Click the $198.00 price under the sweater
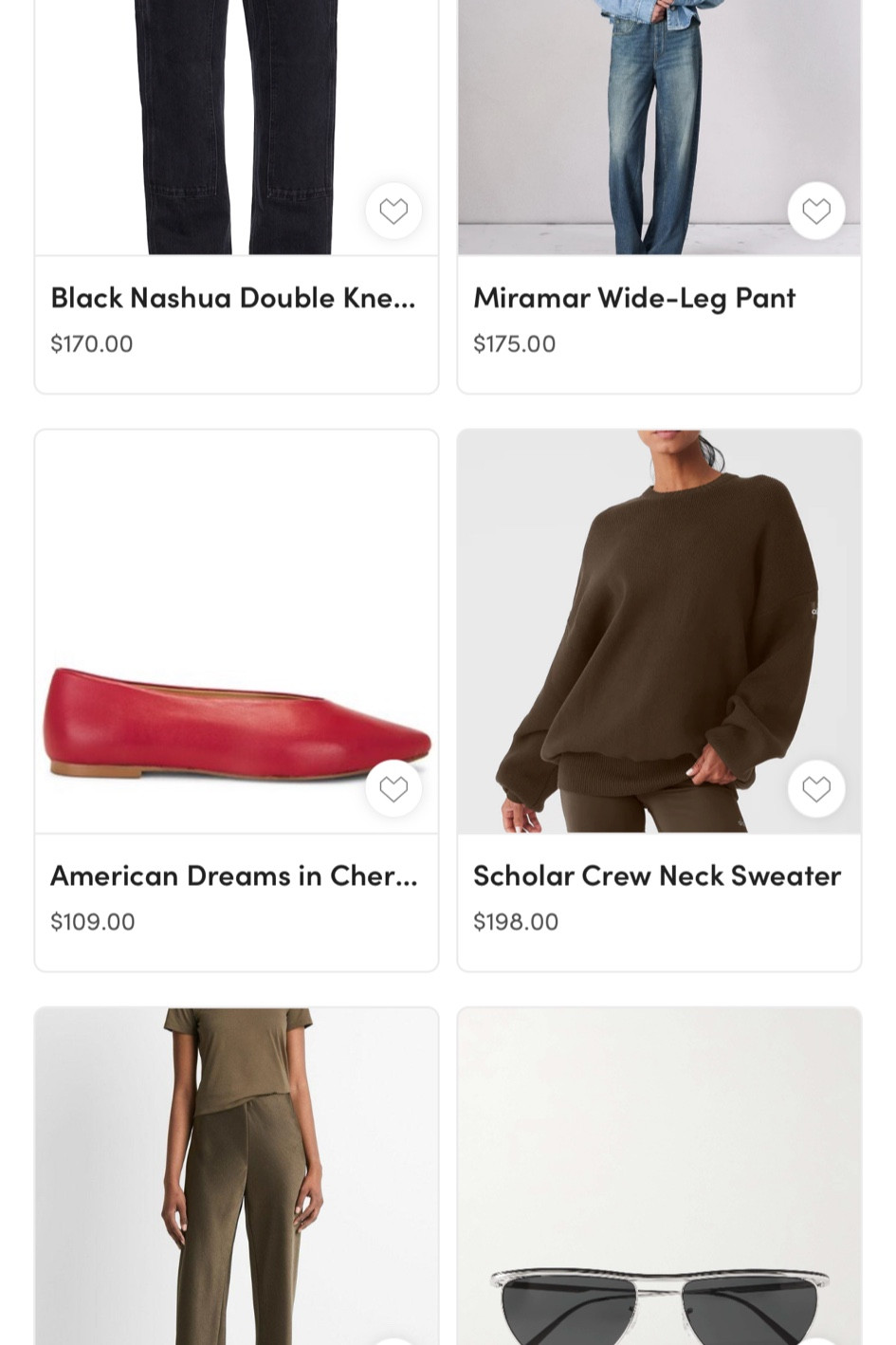Screen dimensions: 896x1345 (x=515, y=921)
